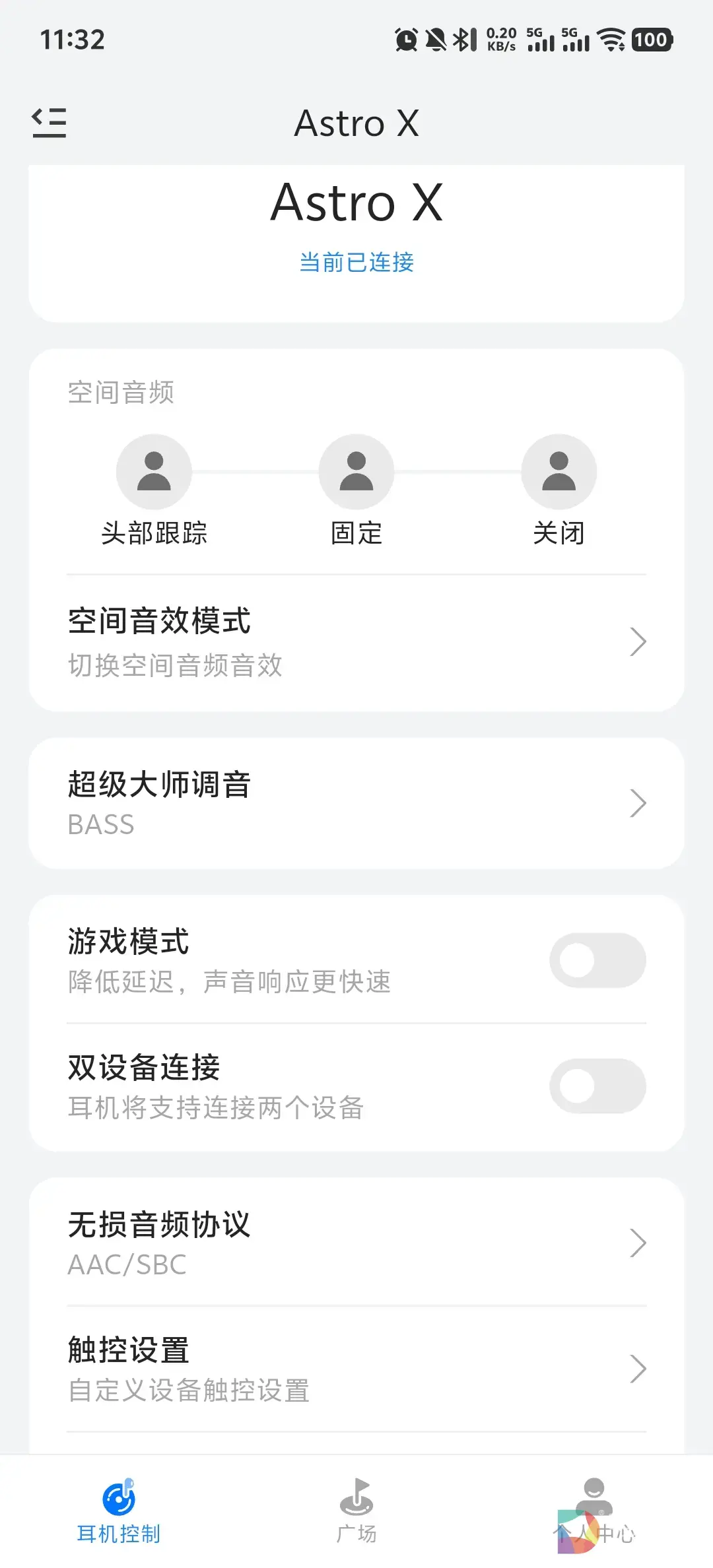
Task: Tap the 耳机控制 tab
Action: pos(119,1510)
